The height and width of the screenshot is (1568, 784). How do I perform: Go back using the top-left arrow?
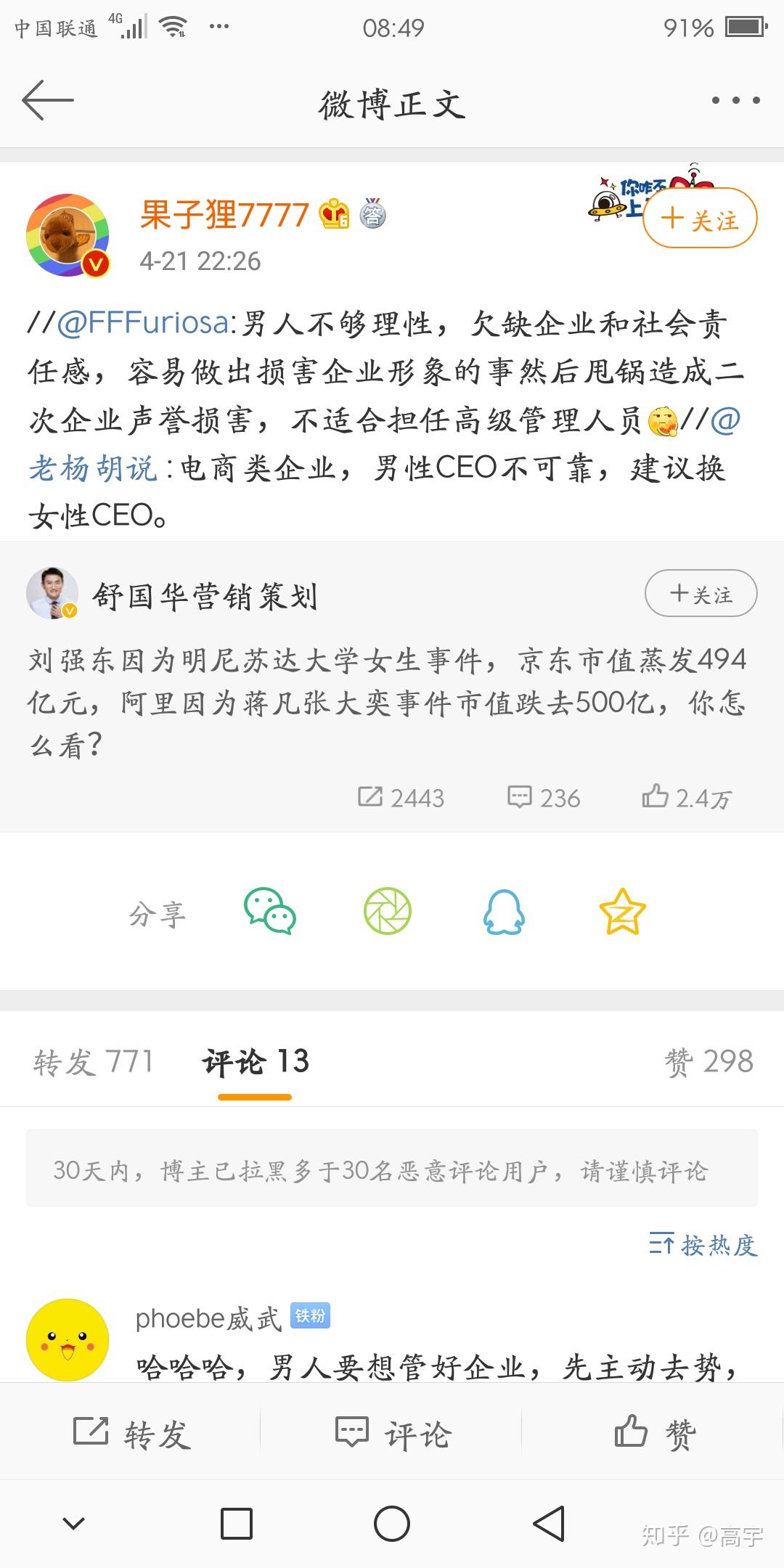pos(48,100)
